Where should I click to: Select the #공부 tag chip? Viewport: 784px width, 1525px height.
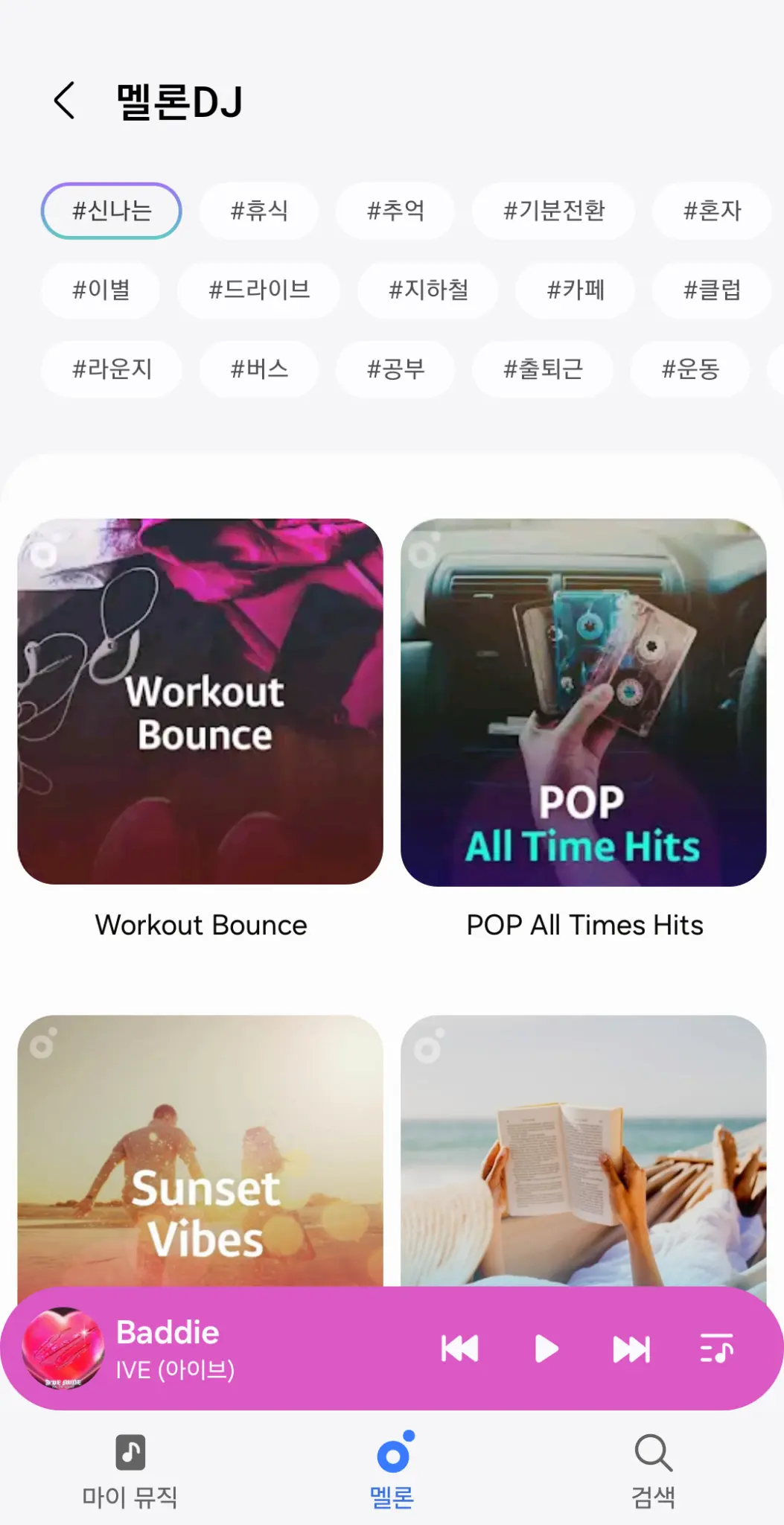(x=395, y=369)
